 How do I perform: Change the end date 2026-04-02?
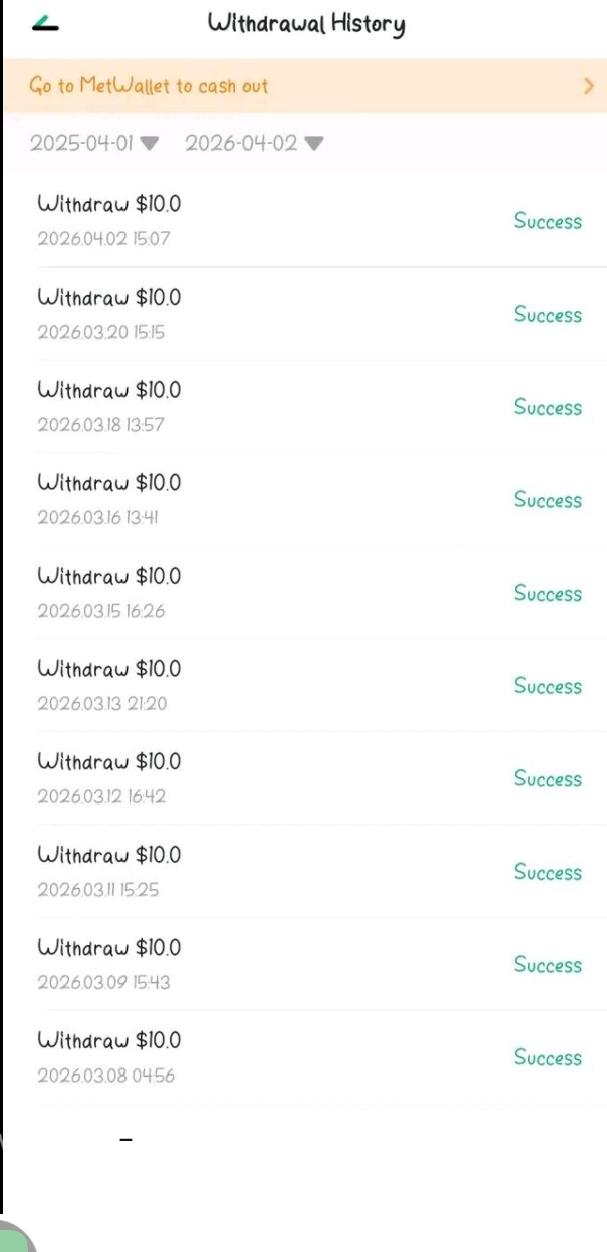[255, 143]
